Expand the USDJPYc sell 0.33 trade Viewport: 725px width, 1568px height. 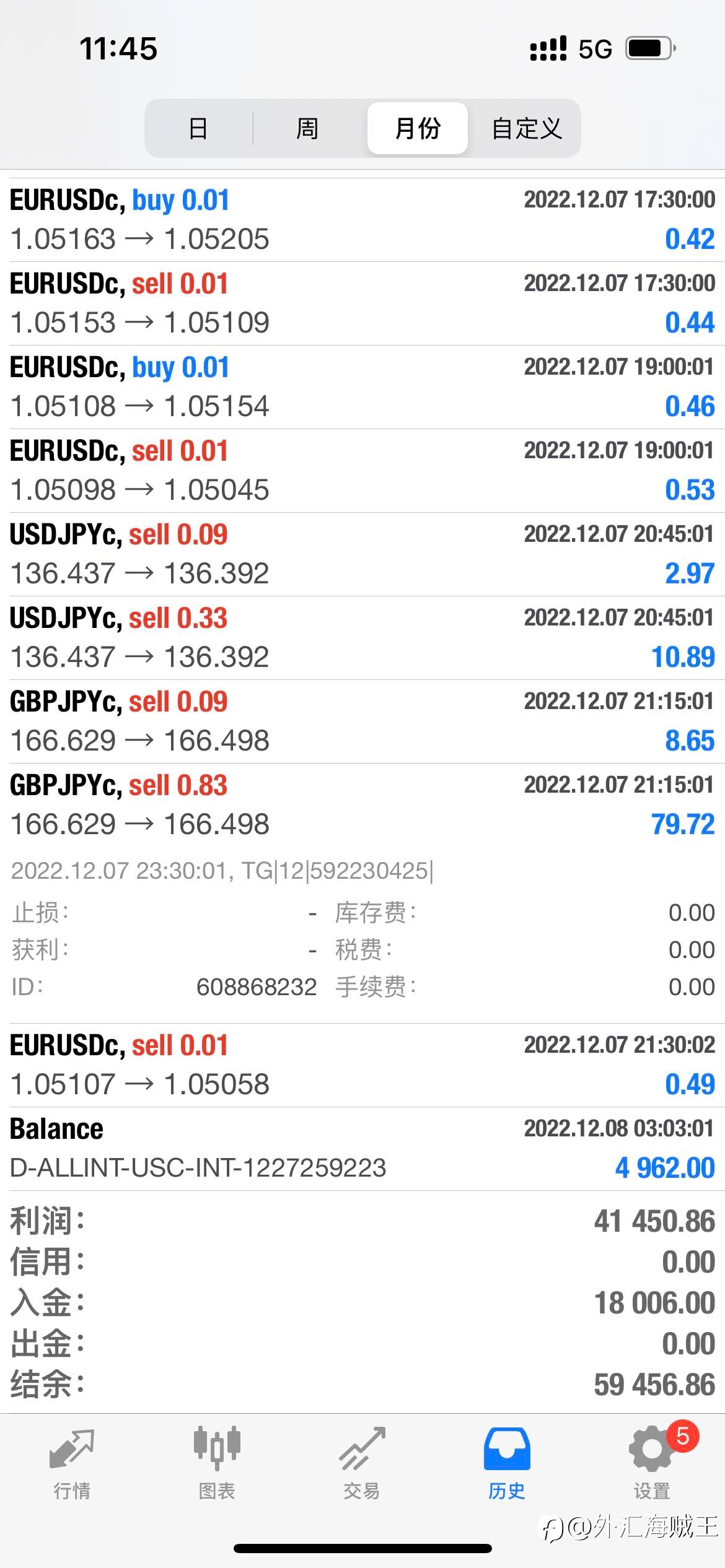click(362, 638)
